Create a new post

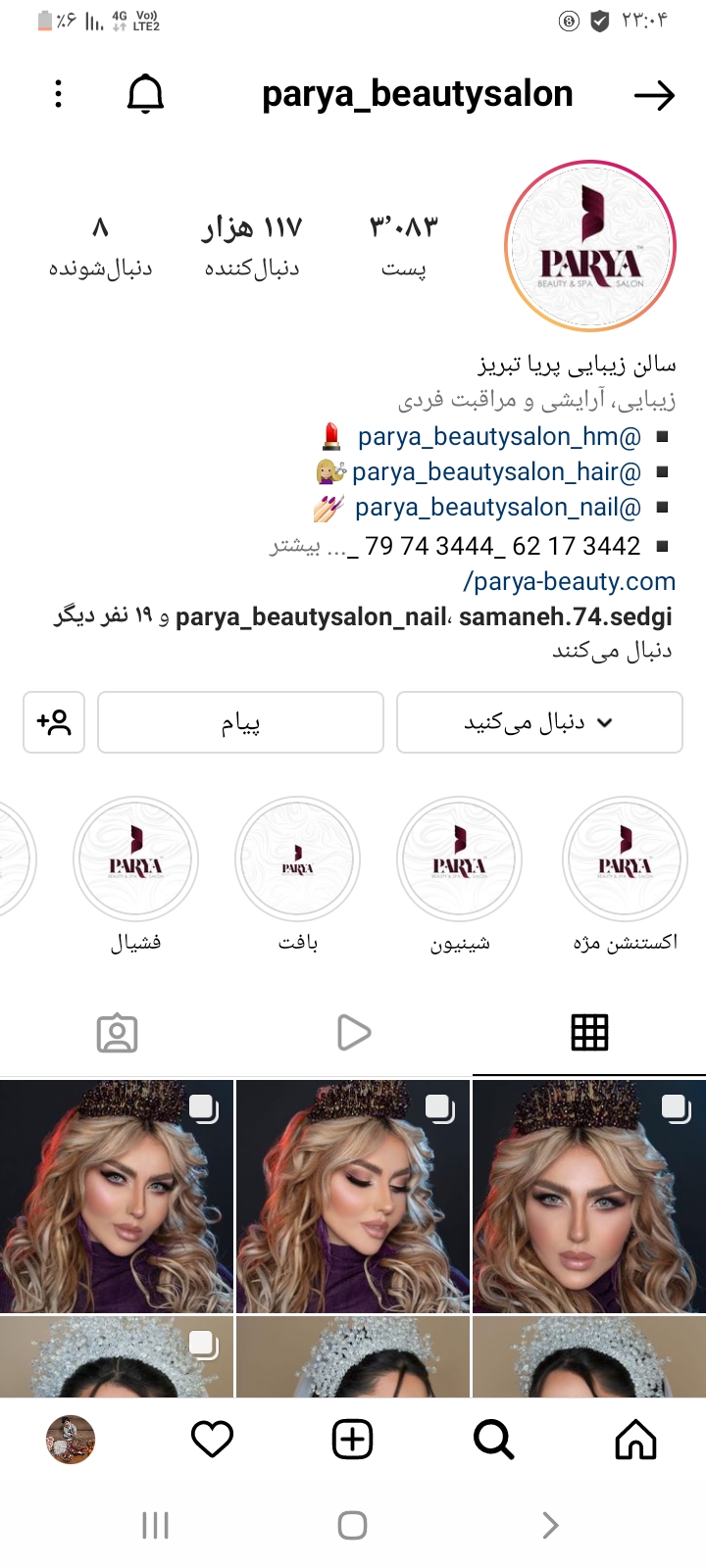pyautogui.click(x=353, y=1439)
